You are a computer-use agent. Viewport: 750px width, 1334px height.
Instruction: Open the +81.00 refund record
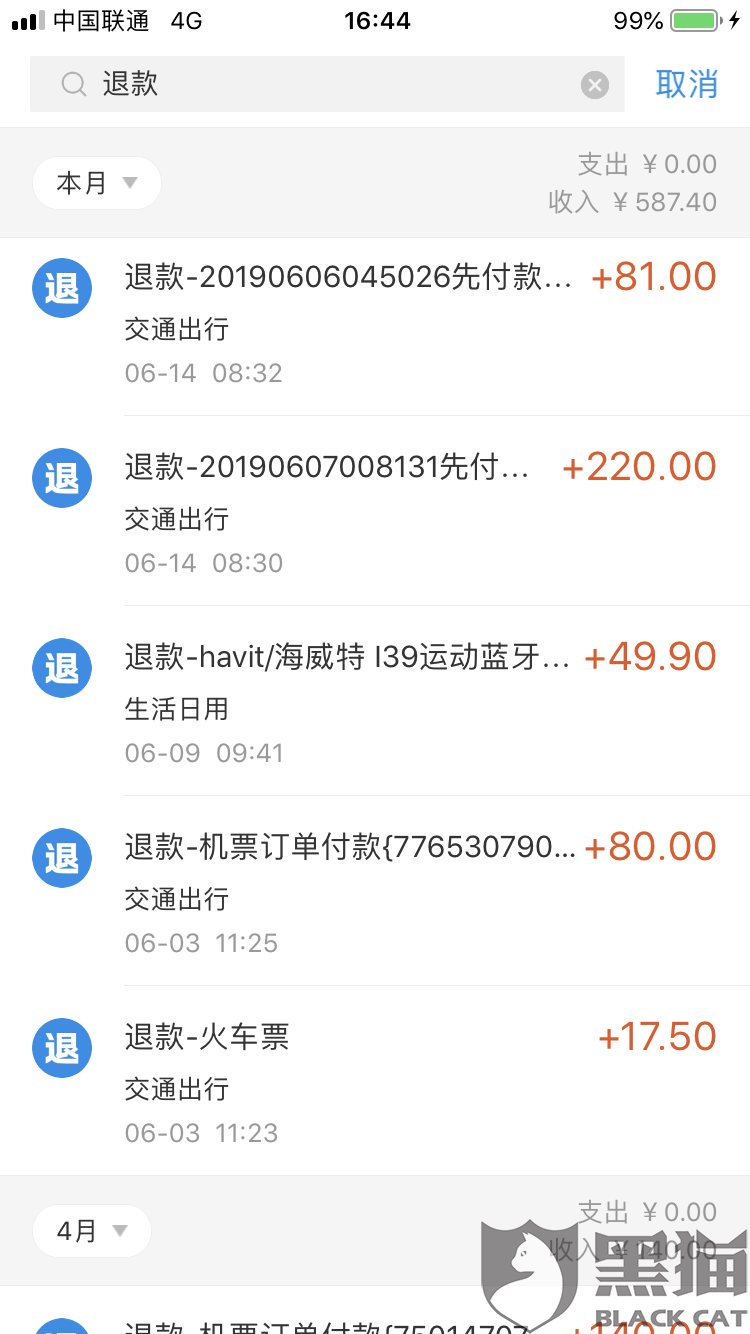[x=400, y=323]
